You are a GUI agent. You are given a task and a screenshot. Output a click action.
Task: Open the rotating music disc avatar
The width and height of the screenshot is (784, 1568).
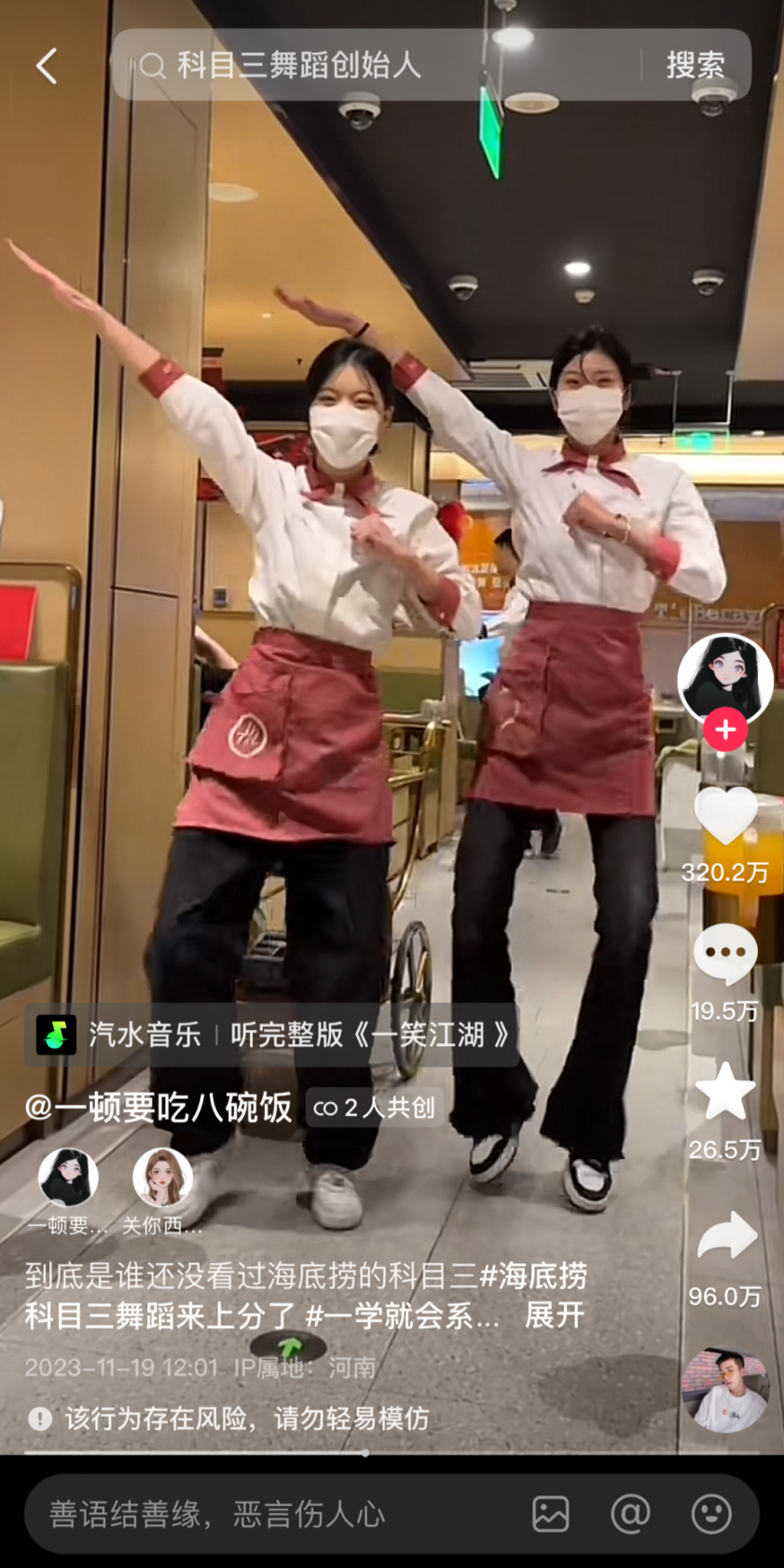(725, 1391)
